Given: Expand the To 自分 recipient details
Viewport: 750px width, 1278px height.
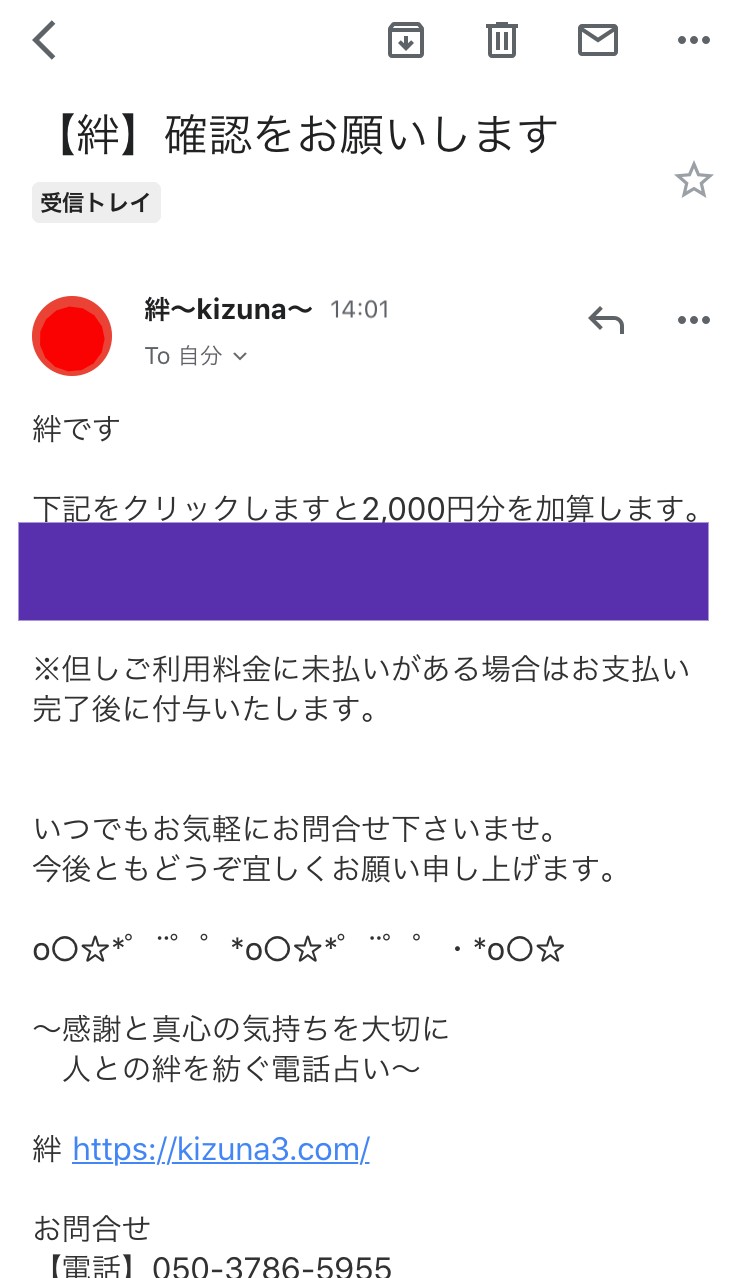Looking at the screenshot, I should 196,356.
